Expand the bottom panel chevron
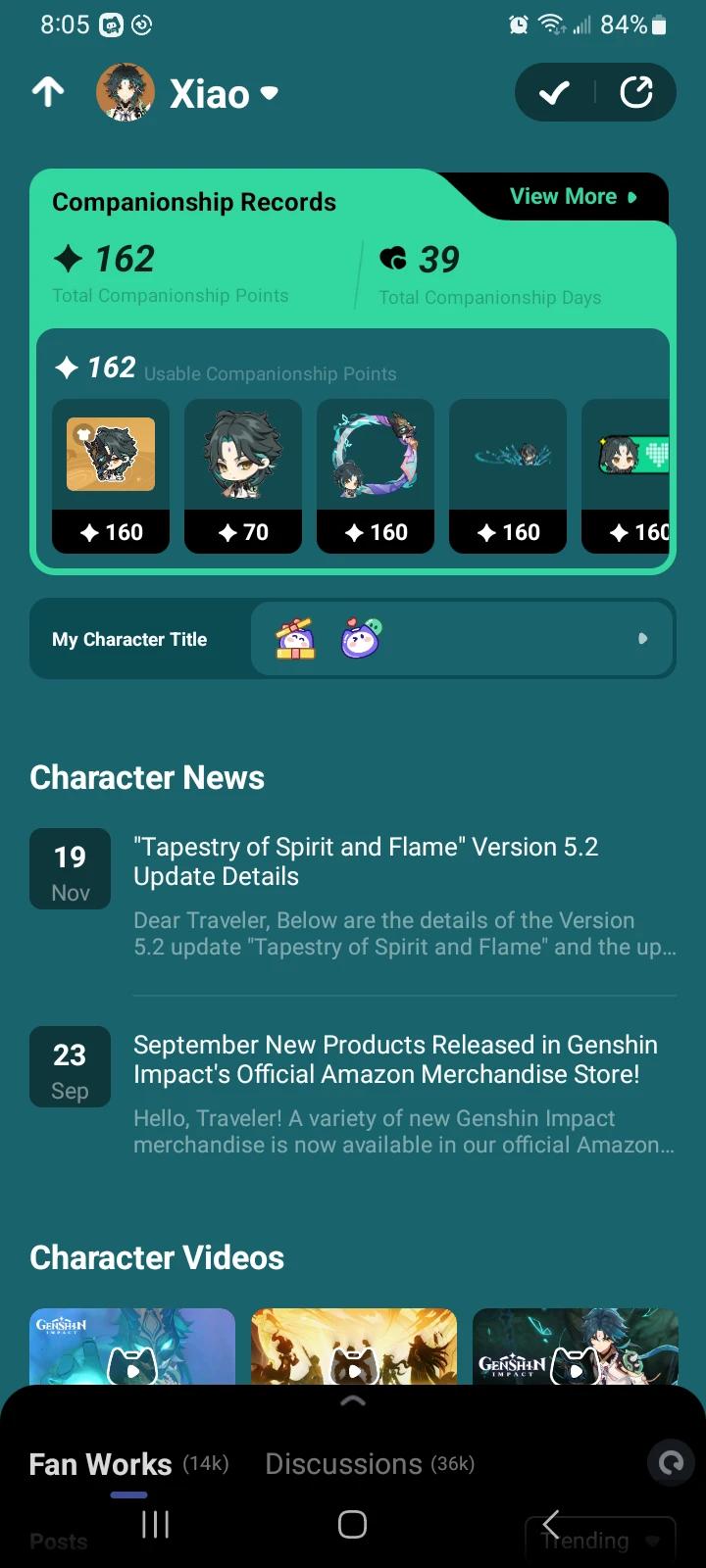Screen dimensions: 706x1568 353,1401
